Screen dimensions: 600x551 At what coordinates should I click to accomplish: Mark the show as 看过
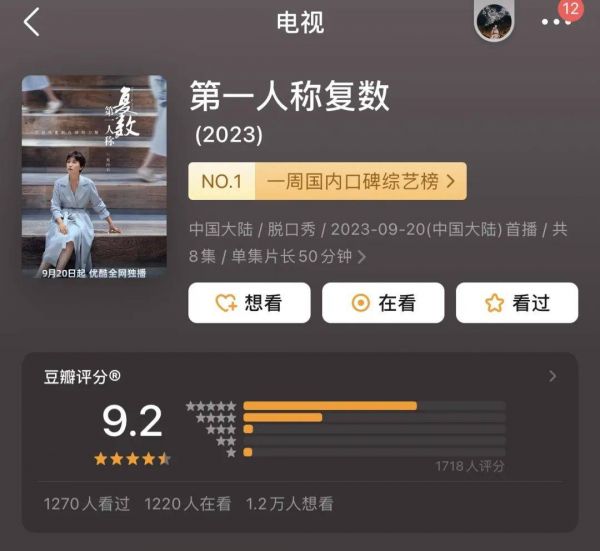517,303
